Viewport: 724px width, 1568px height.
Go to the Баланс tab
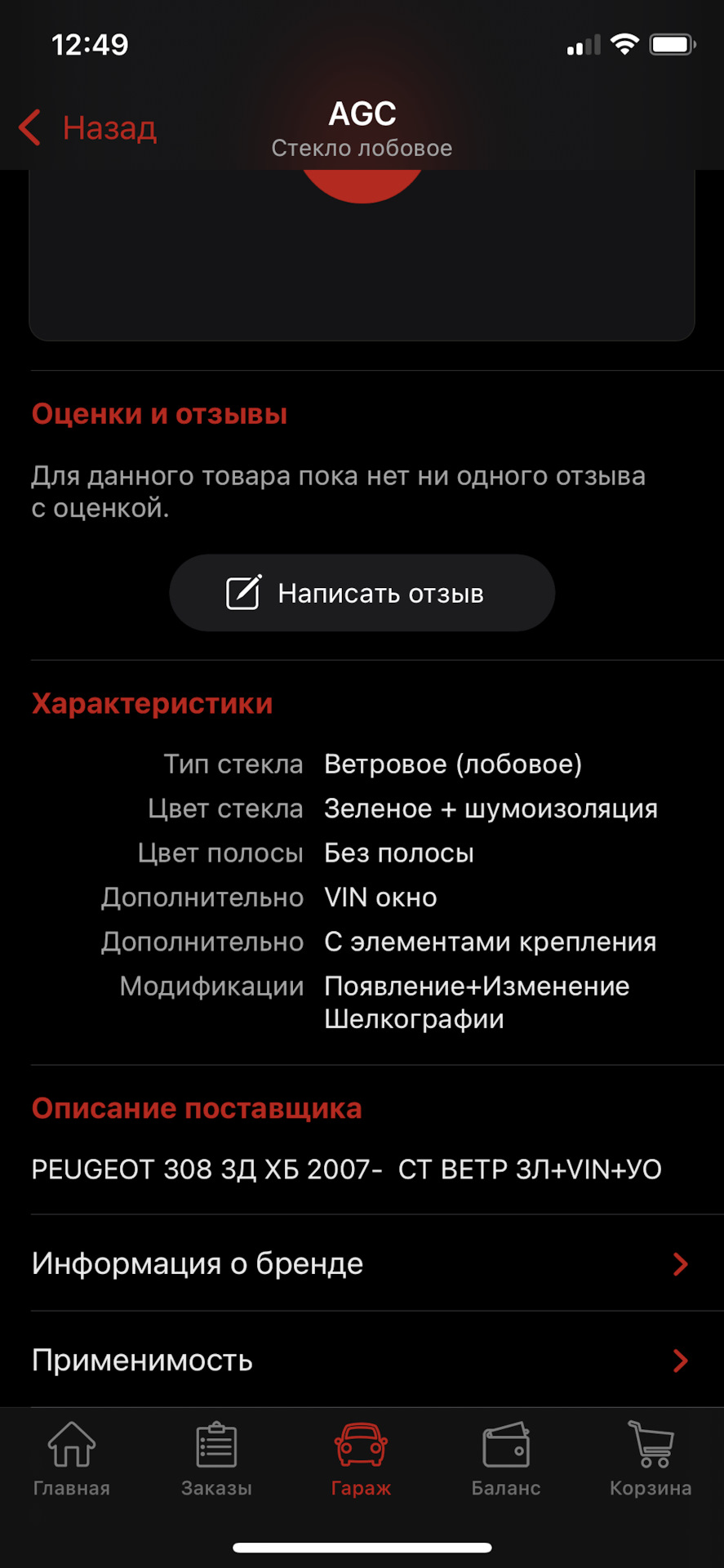pyautogui.click(x=506, y=1459)
